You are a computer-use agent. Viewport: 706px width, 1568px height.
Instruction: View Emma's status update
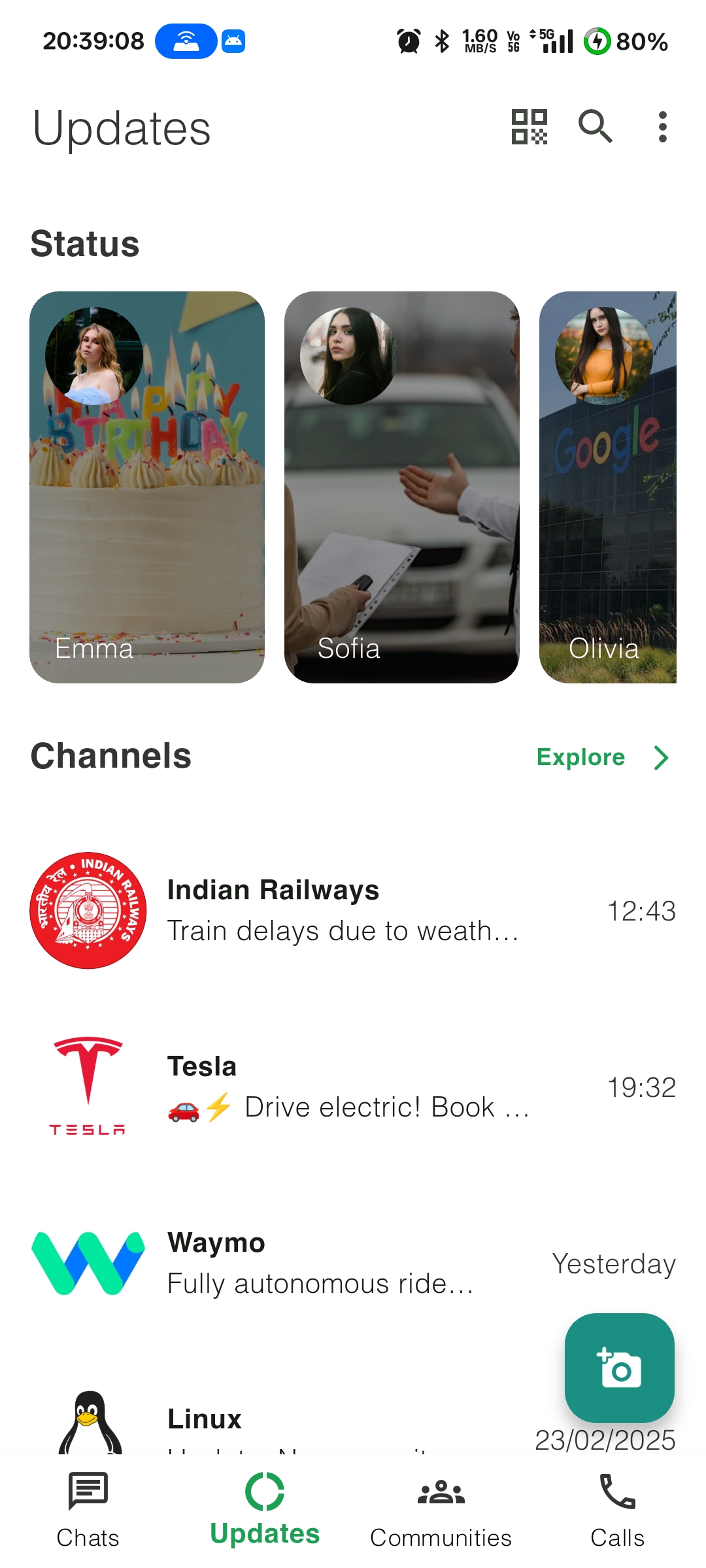coord(147,487)
